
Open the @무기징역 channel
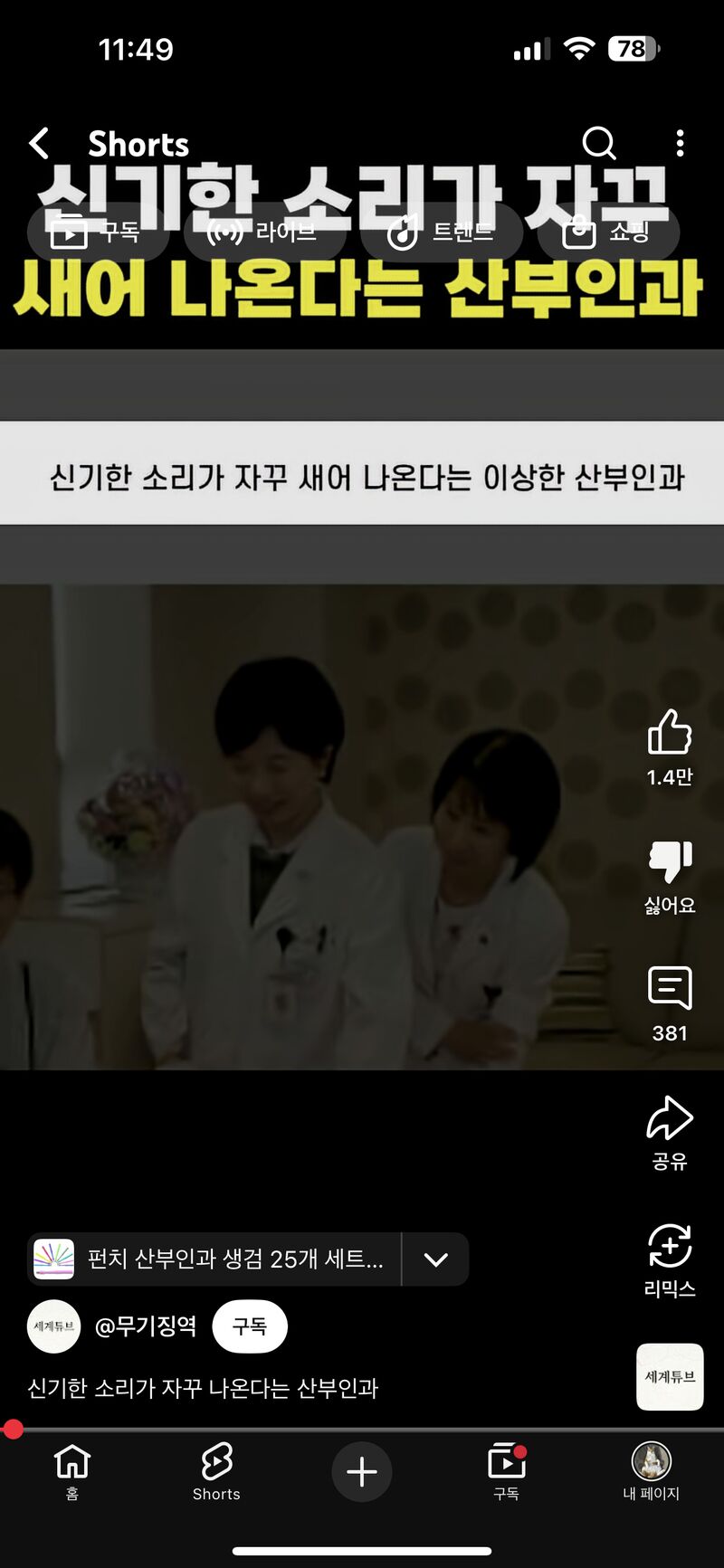[x=145, y=1326]
